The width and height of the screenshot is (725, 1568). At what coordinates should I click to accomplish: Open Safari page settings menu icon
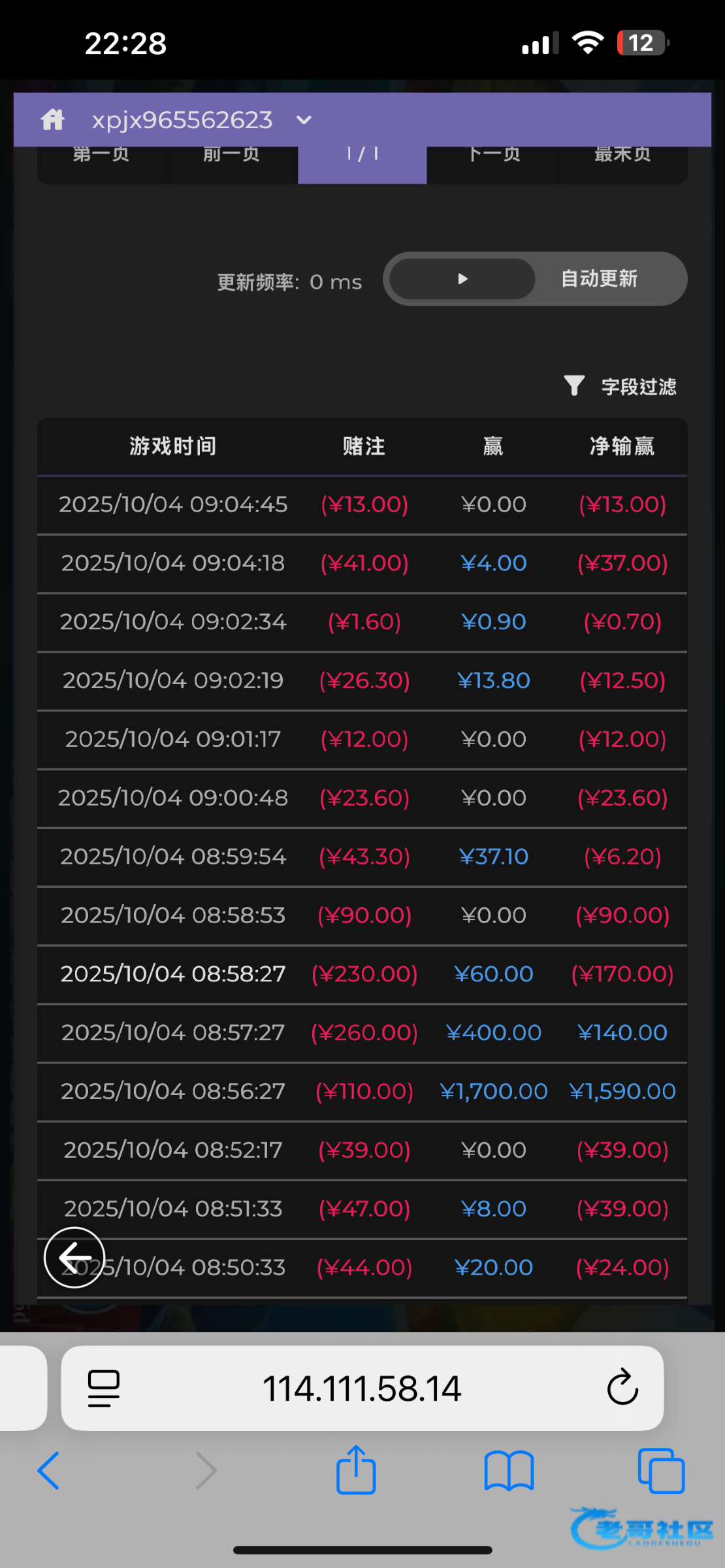point(104,1388)
